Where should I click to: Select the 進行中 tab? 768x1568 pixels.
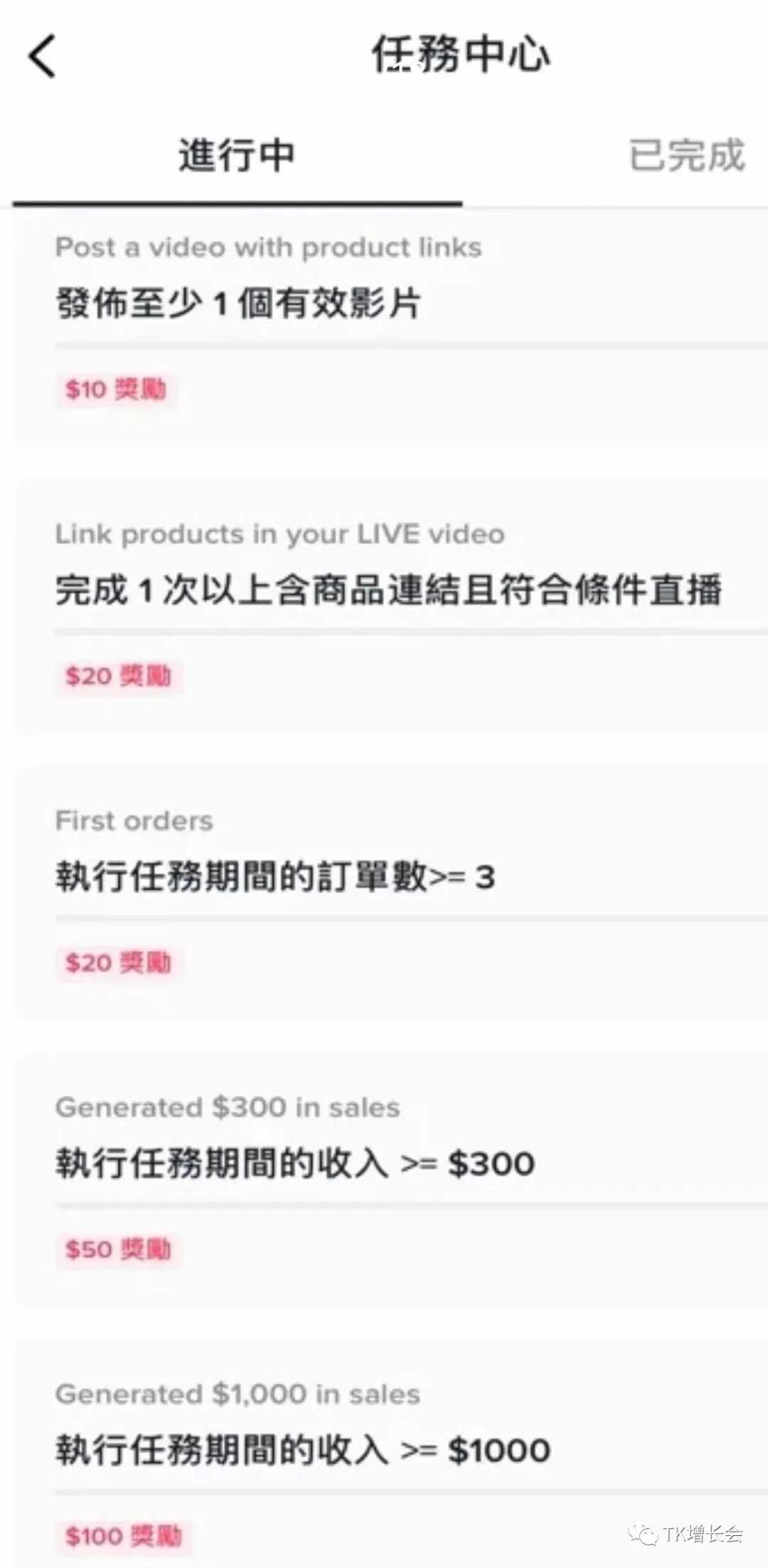pos(237,155)
